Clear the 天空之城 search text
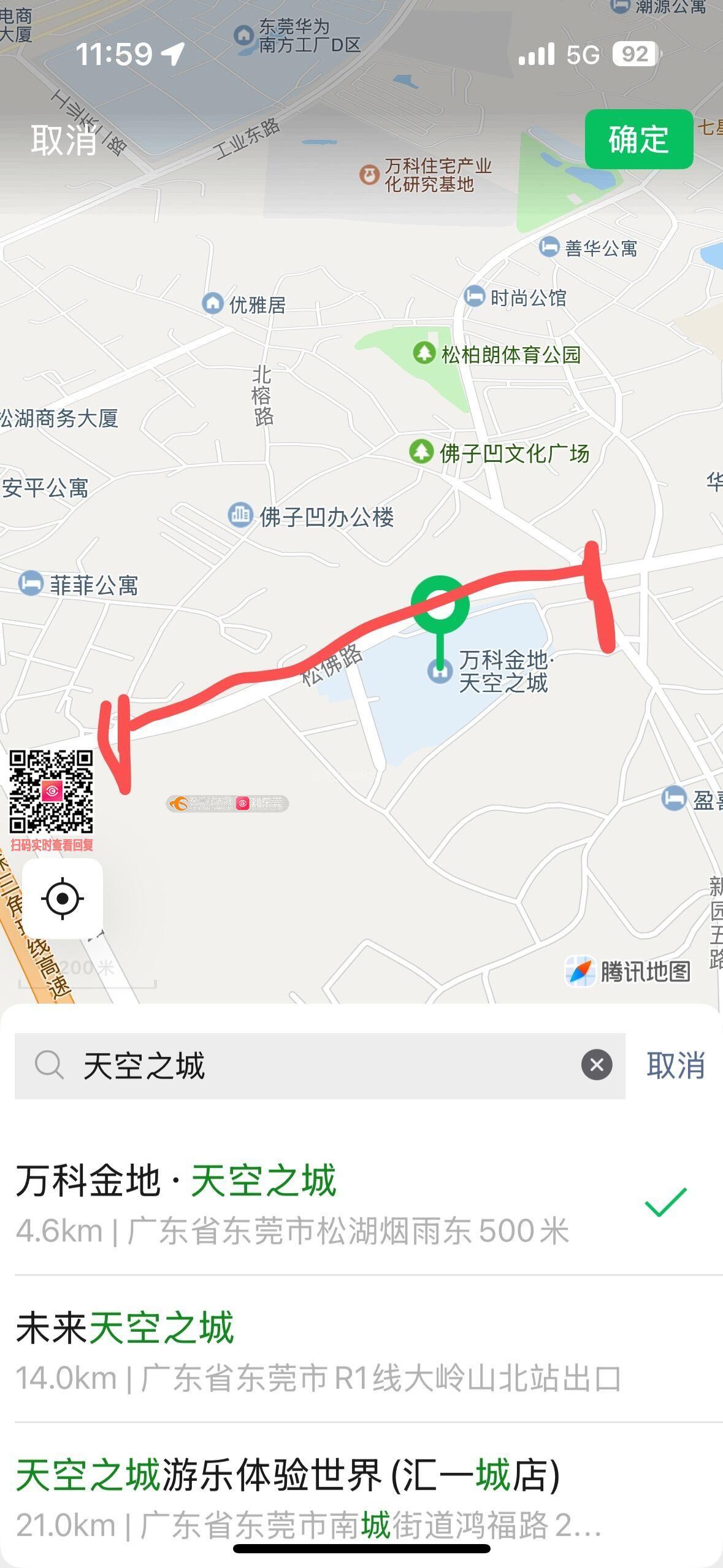Screen dimensions: 723x1568 click(597, 1064)
